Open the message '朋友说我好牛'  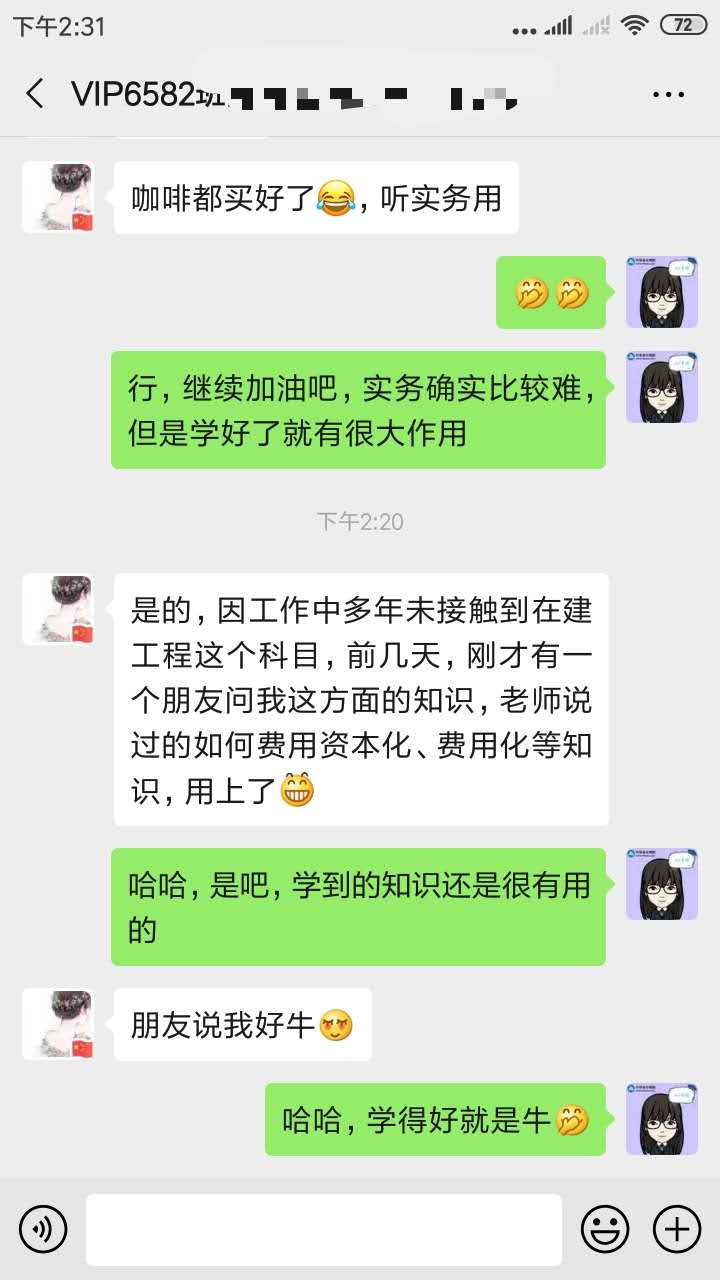tap(243, 1024)
